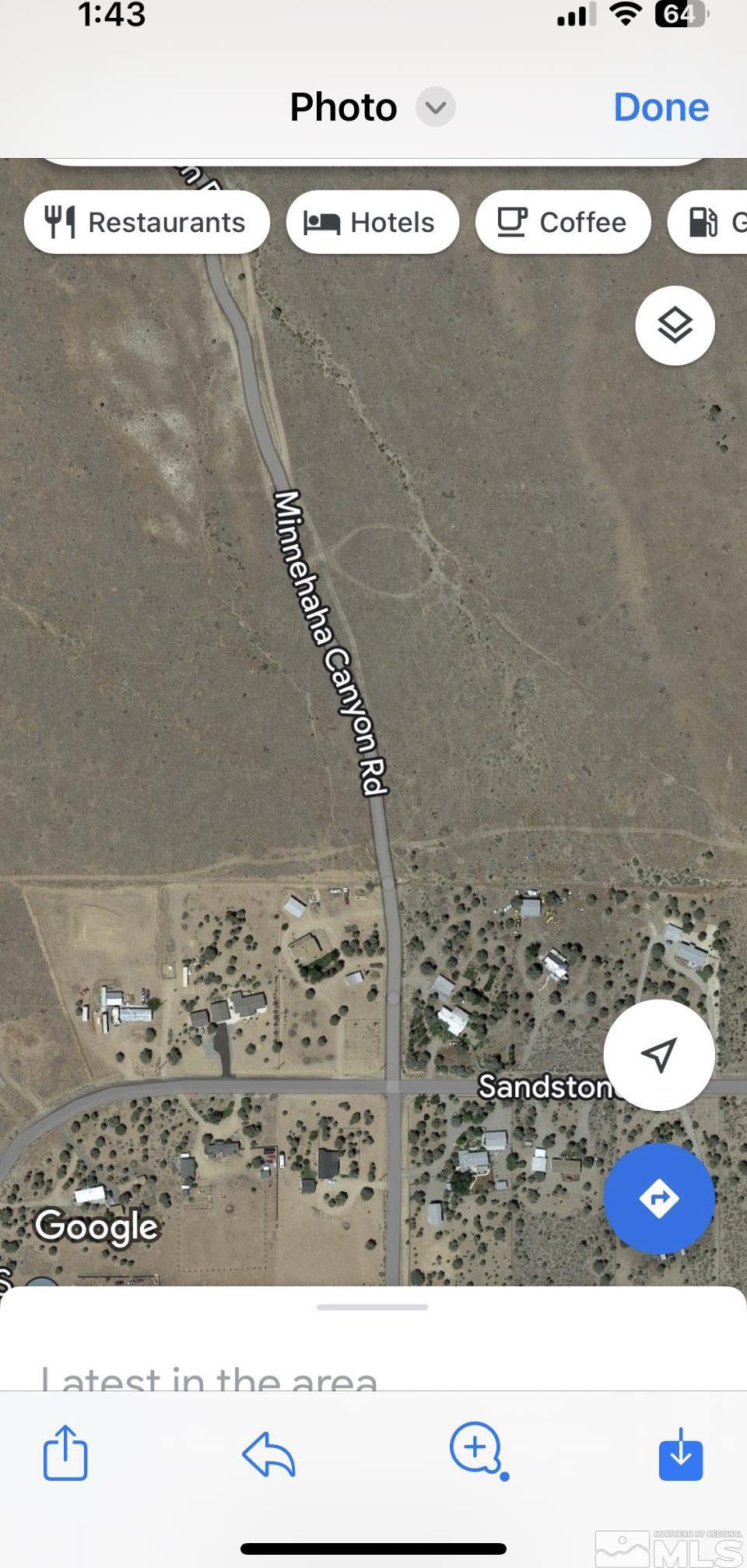The image size is (747, 1568).
Task: Share this photo
Action: [65, 1453]
